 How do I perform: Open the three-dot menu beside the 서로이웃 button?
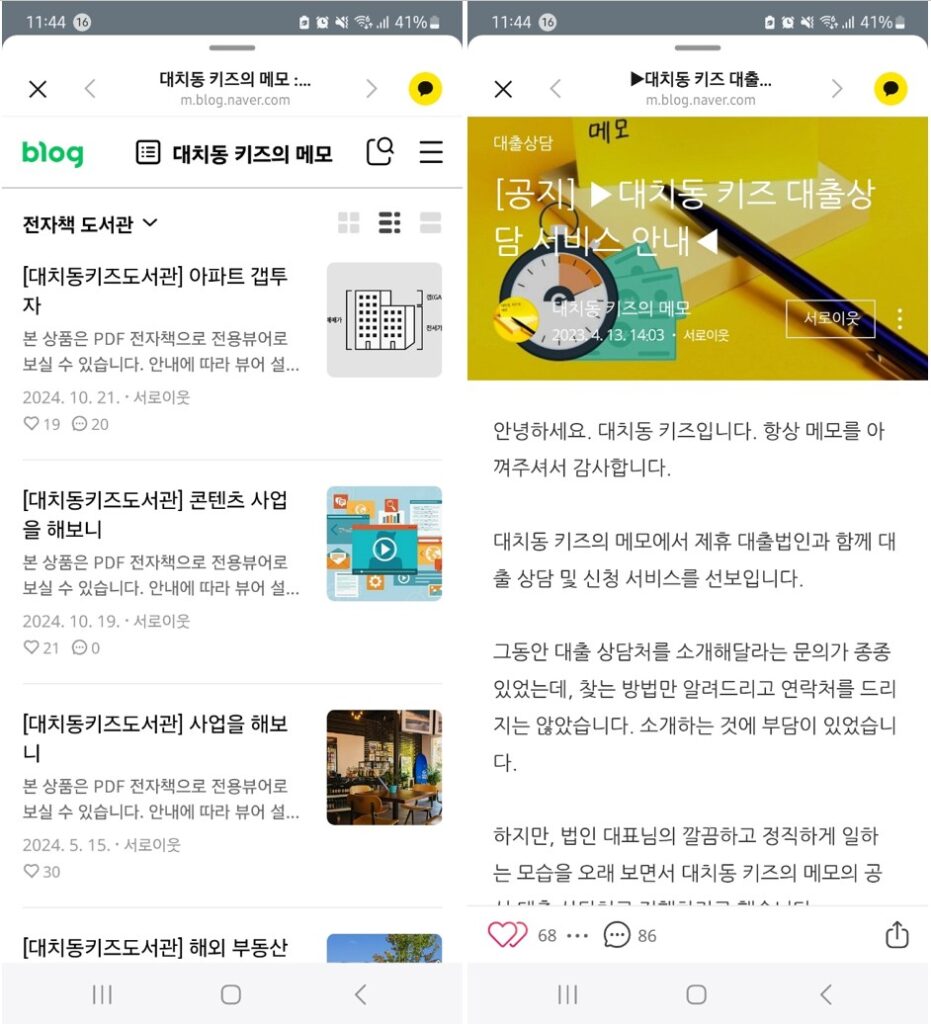pos(900,318)
